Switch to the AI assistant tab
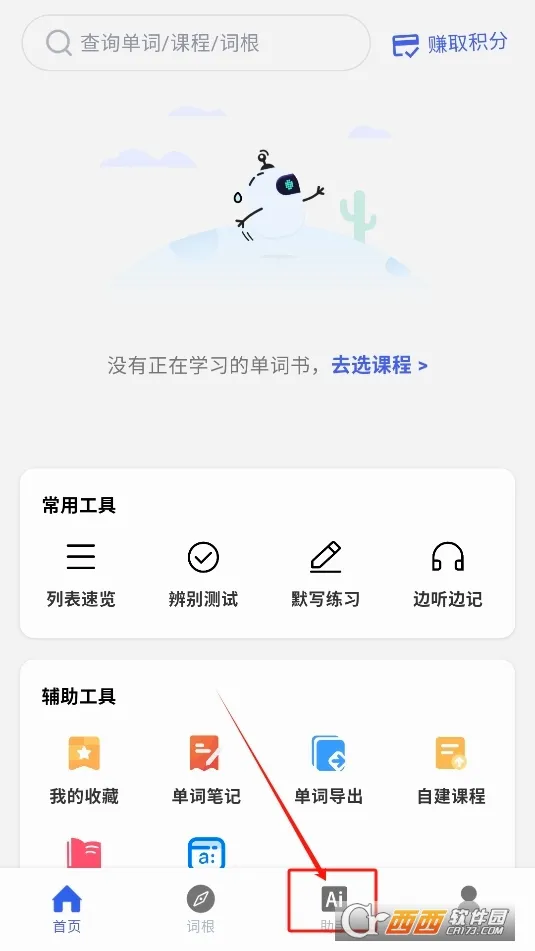Viewport: 535px width, 951px height. tap(333, 902)
